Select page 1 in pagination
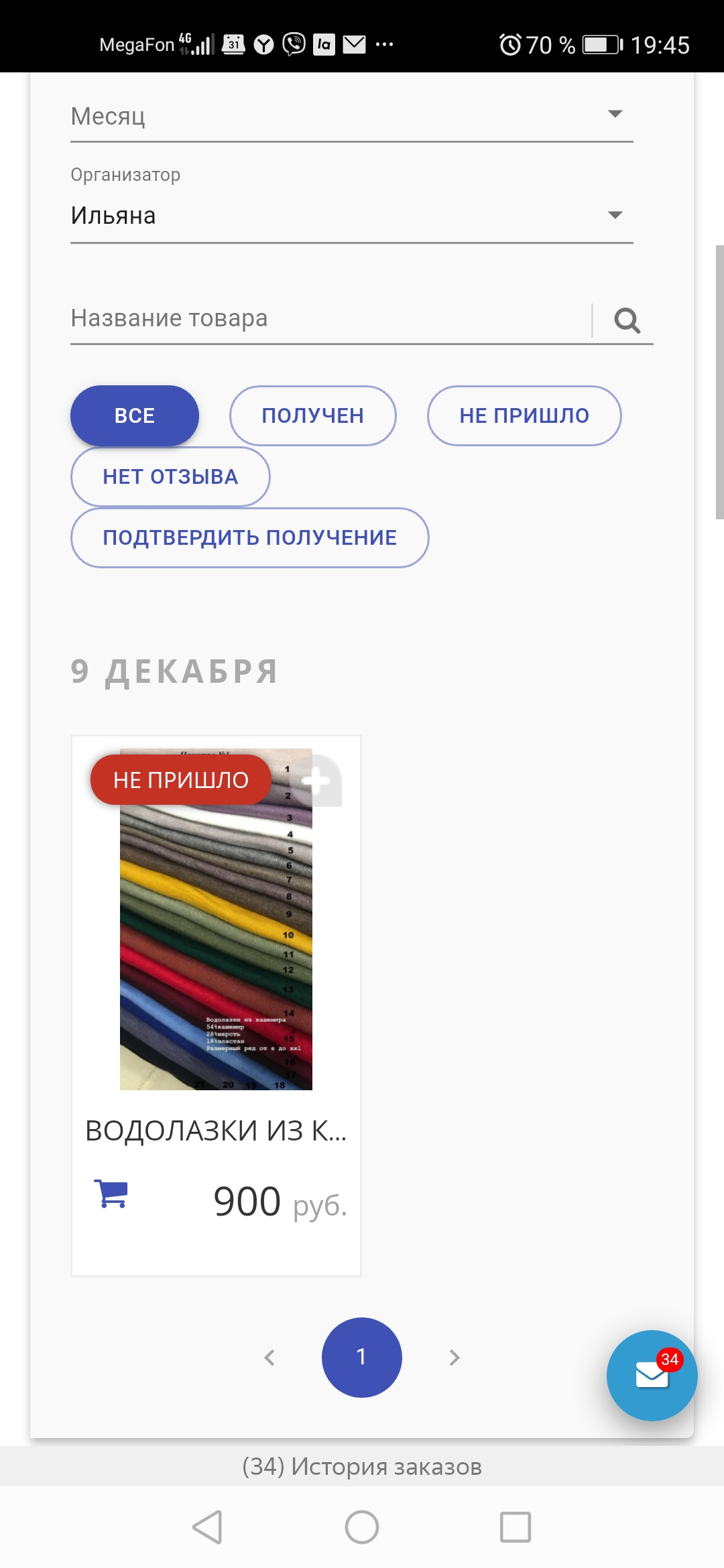 [x=361, y=1358]
